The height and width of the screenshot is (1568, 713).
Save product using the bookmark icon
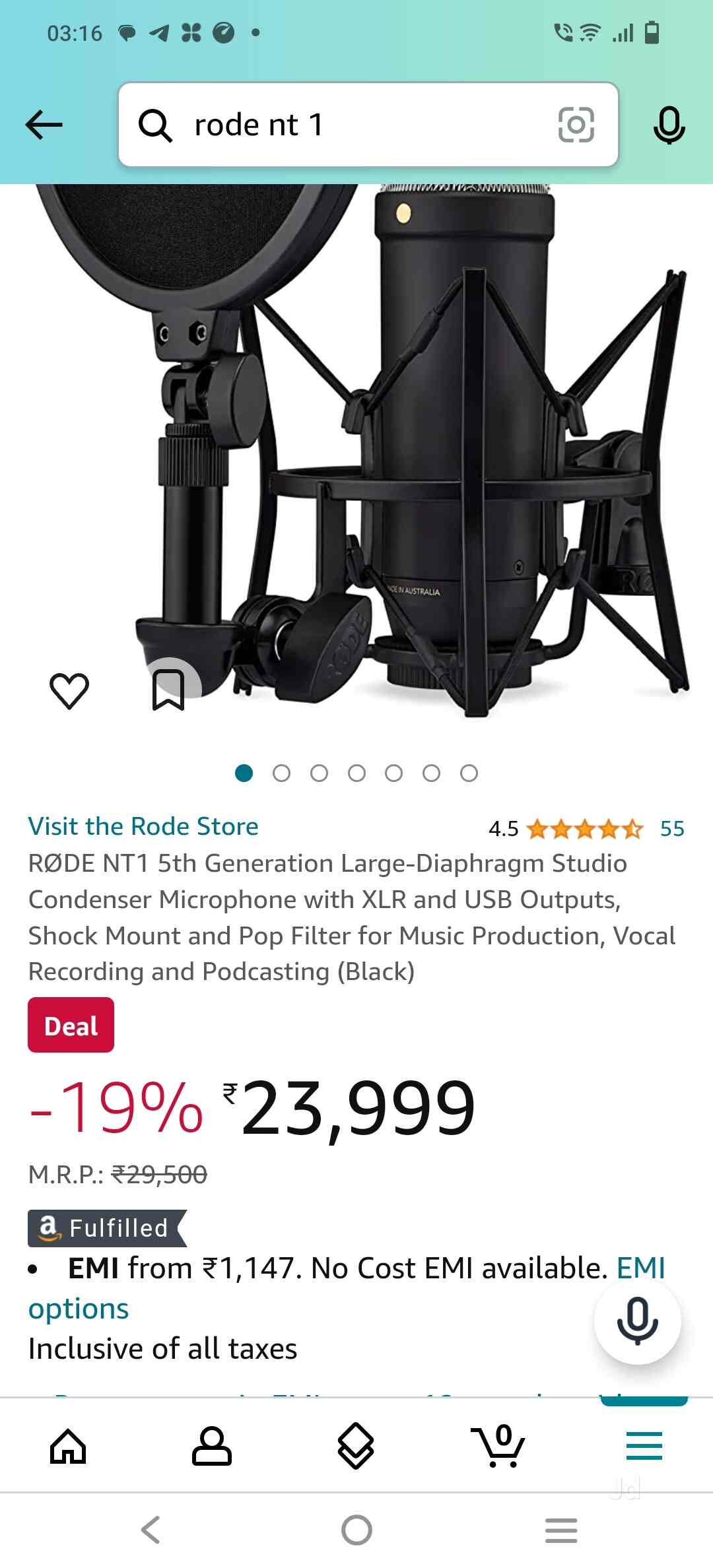(168, 690)
